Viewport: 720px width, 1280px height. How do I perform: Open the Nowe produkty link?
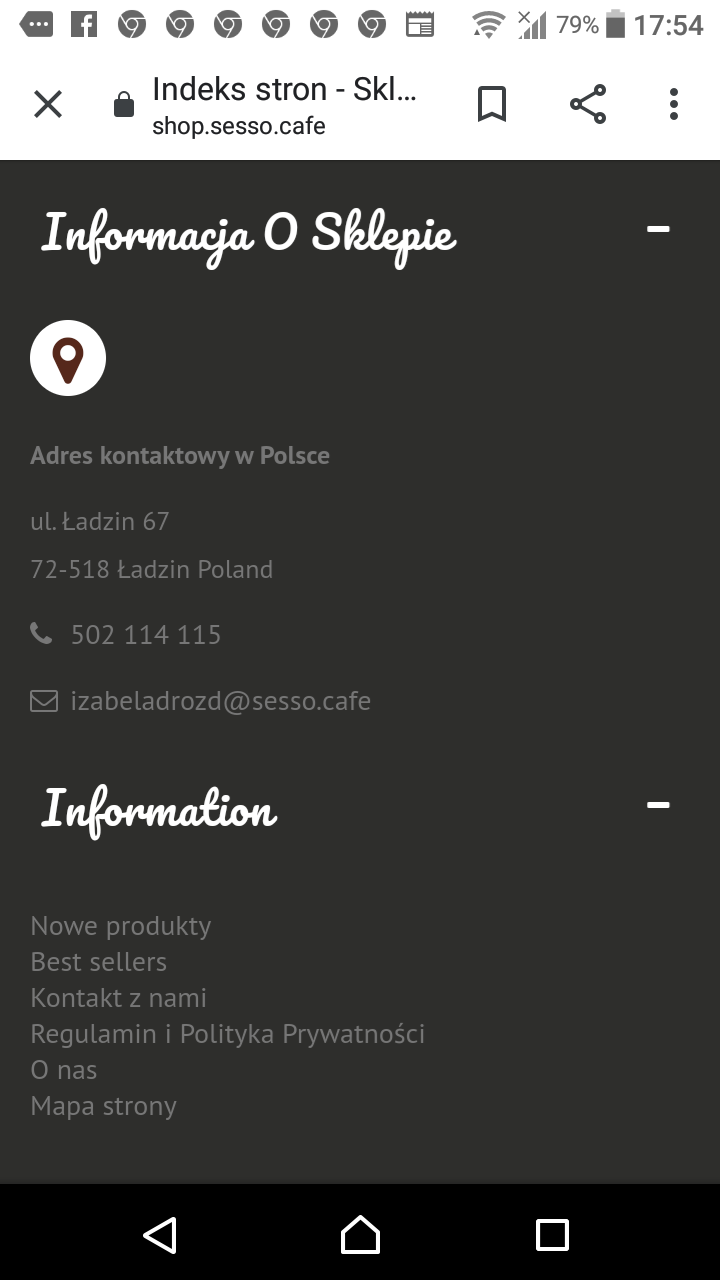[121, 926]
